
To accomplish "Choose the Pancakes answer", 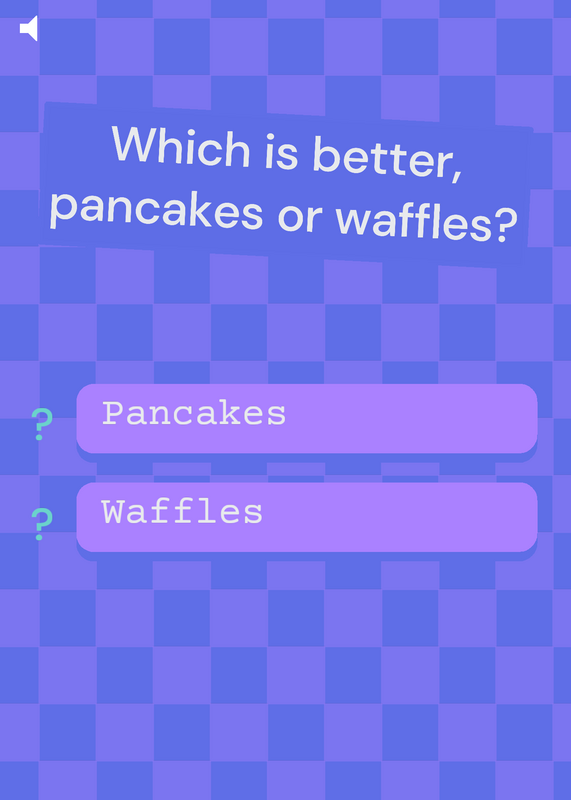I will click(x=307, y=418).
